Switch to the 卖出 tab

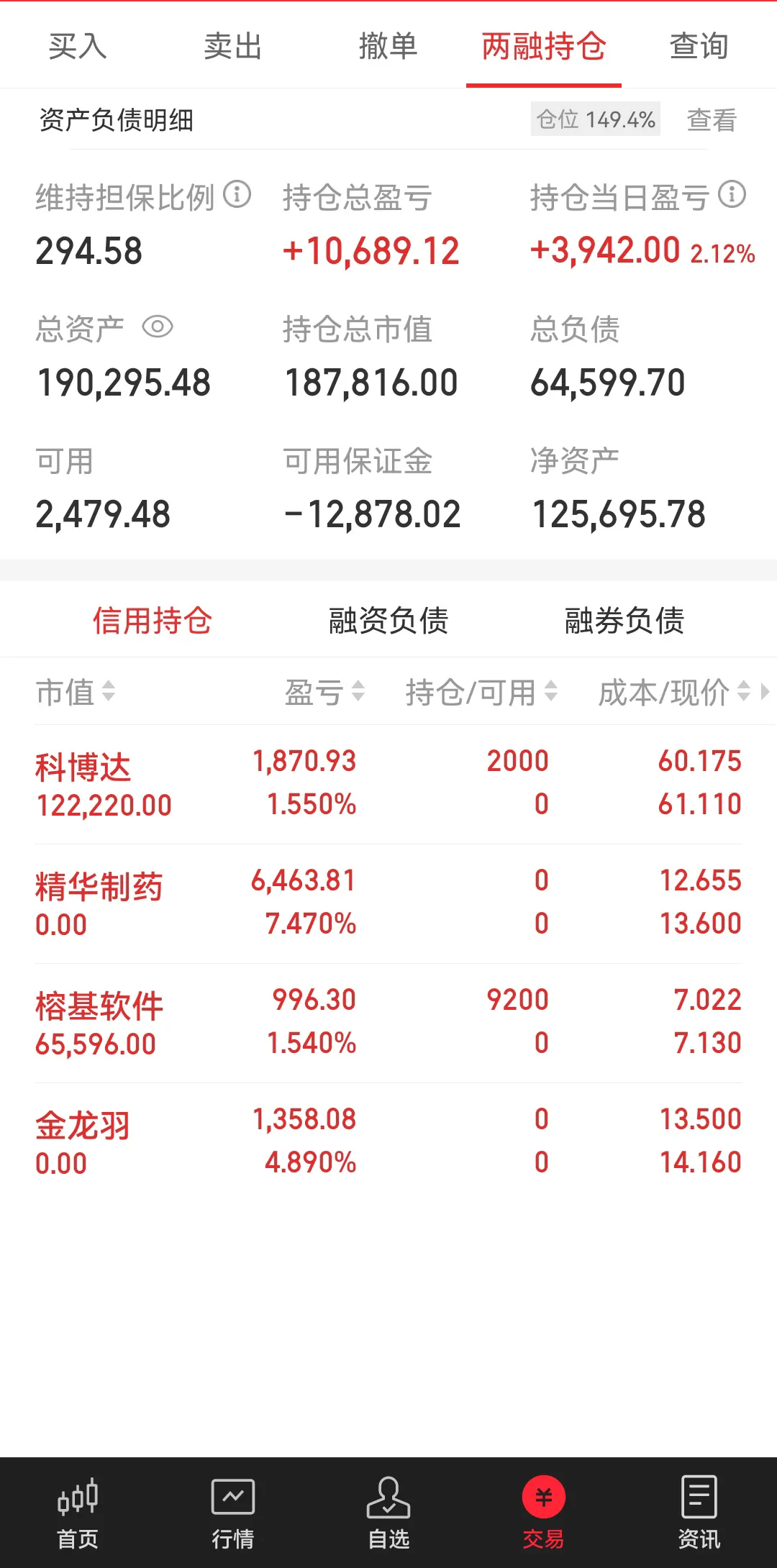pyautogui.click(x=232, y=47)
